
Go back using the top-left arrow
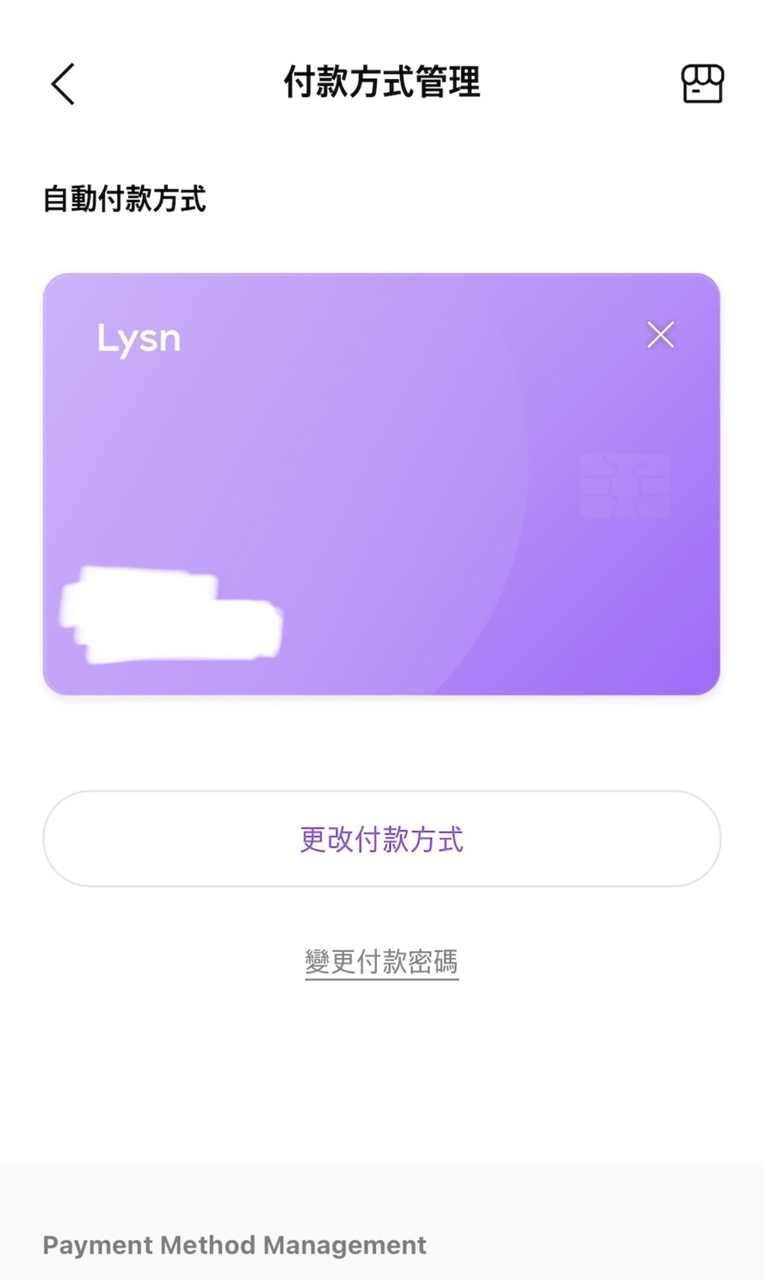pyautogui.click(x=63, y=83)
